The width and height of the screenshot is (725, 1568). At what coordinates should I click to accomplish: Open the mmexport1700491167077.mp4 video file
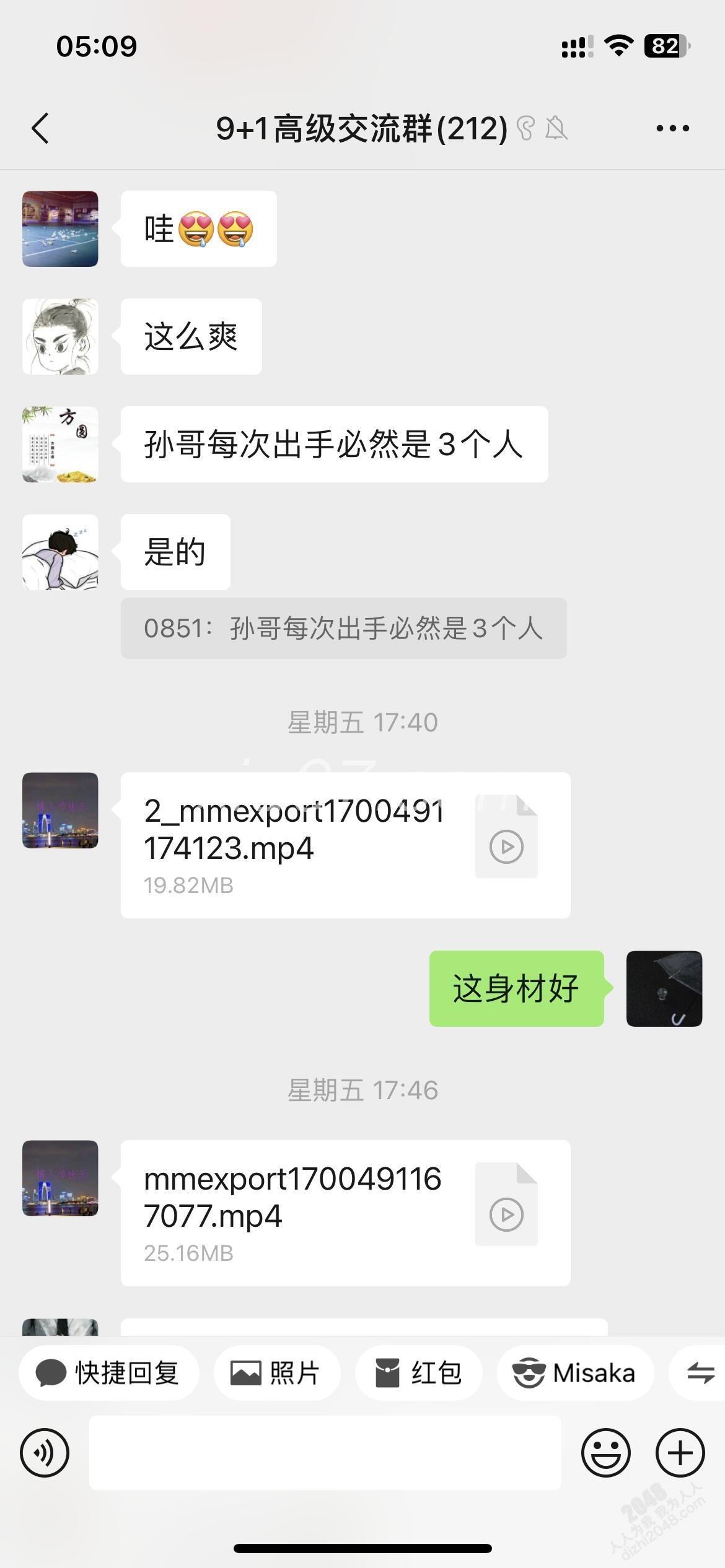click(345, 1213)
